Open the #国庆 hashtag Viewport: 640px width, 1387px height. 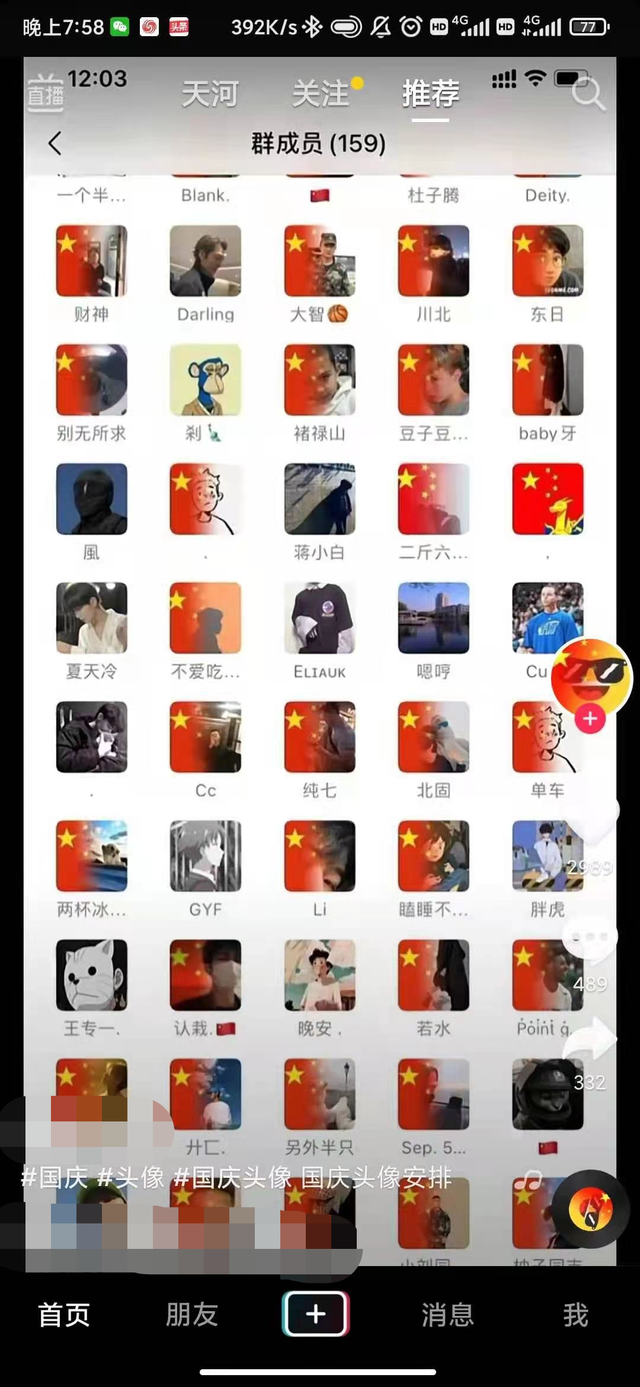point(55,1178)
